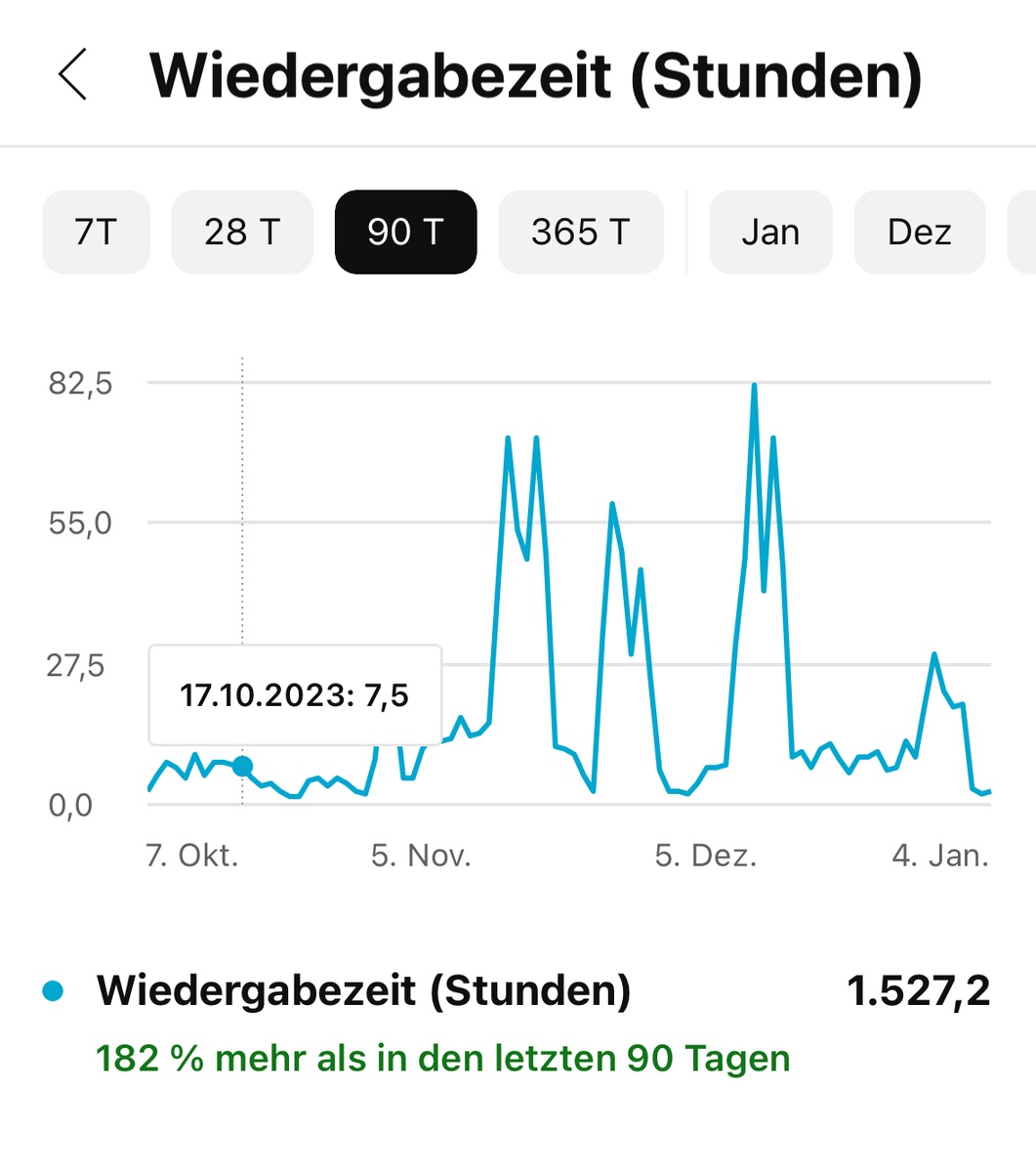Filter stats by Jan
The image size is (1036, 1172).
[x=770, y=232]
